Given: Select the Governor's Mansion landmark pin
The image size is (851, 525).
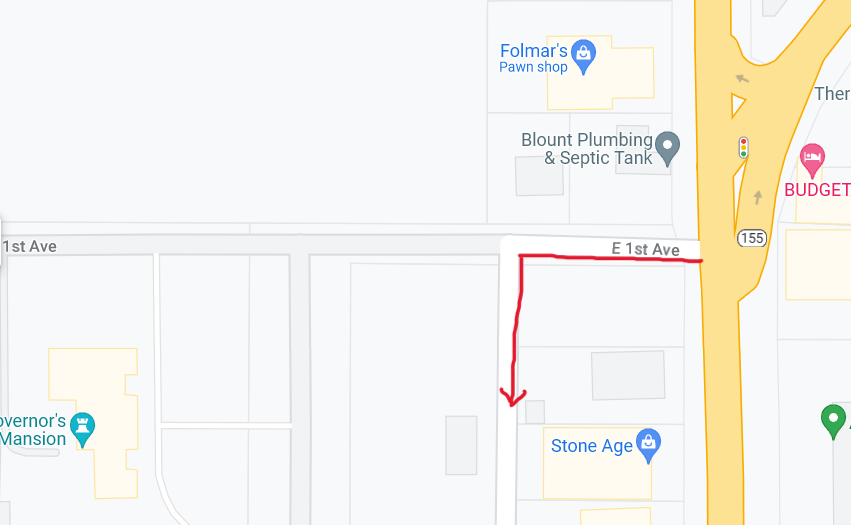Looking at the screenshot, I should [84, 428].
